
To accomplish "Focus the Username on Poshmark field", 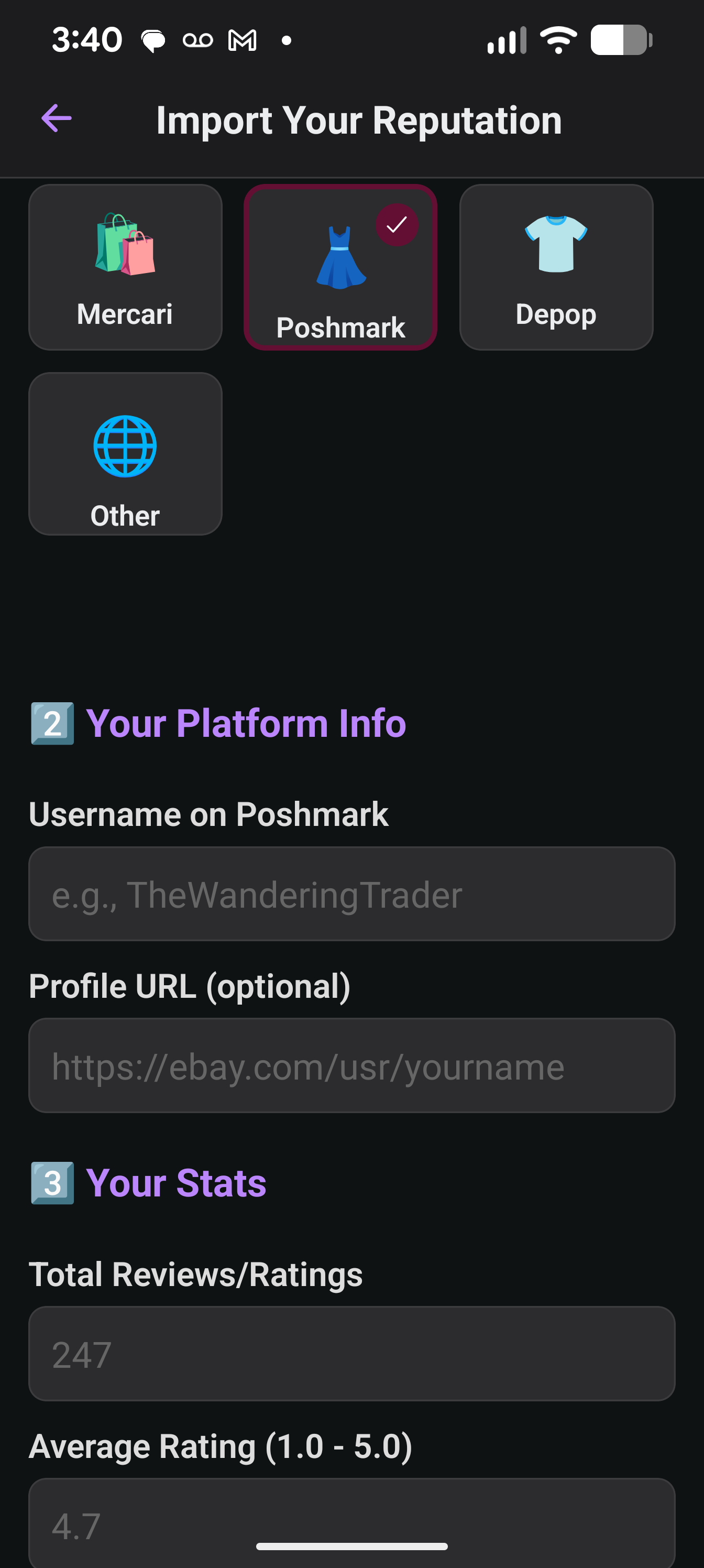I will (351, 894).
